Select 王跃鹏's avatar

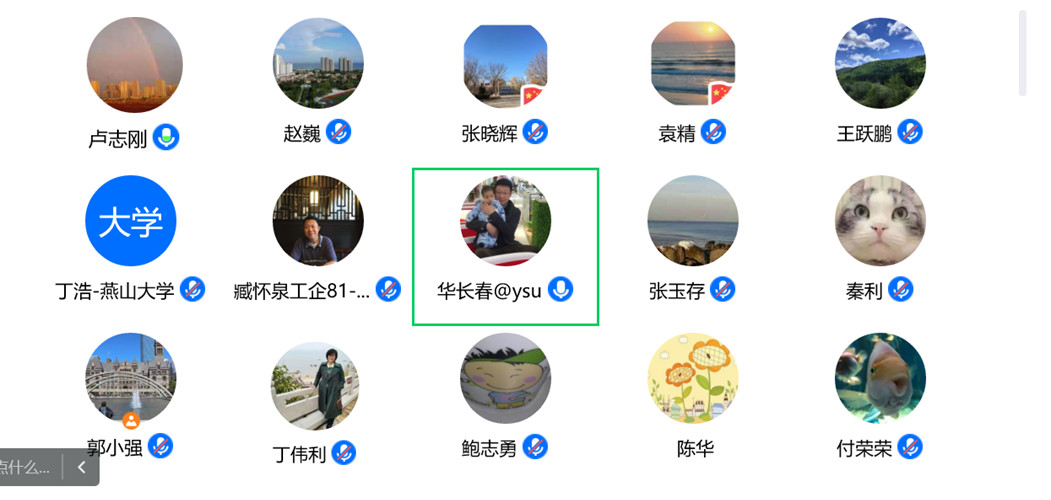click(x=880, y=63)
